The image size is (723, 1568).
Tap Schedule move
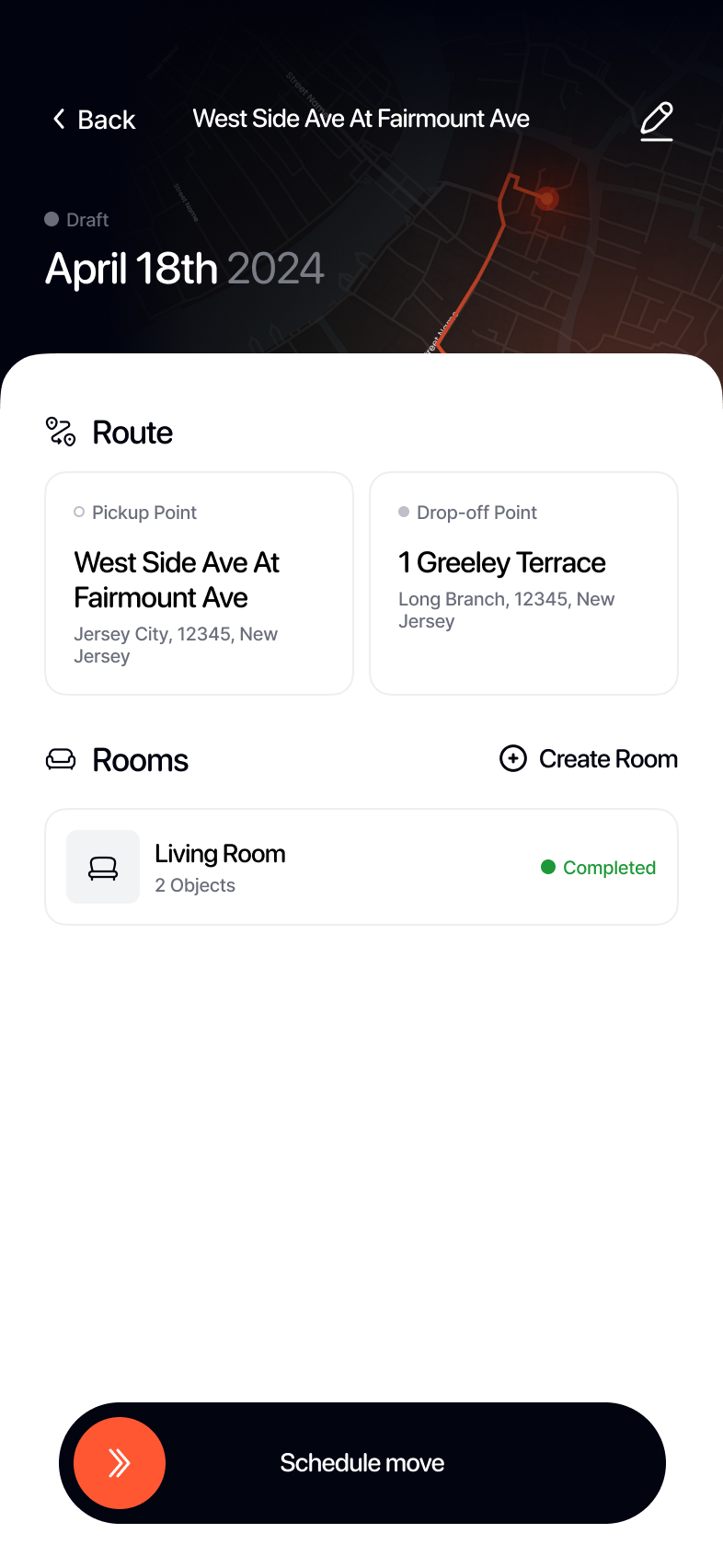point(362,1463)
